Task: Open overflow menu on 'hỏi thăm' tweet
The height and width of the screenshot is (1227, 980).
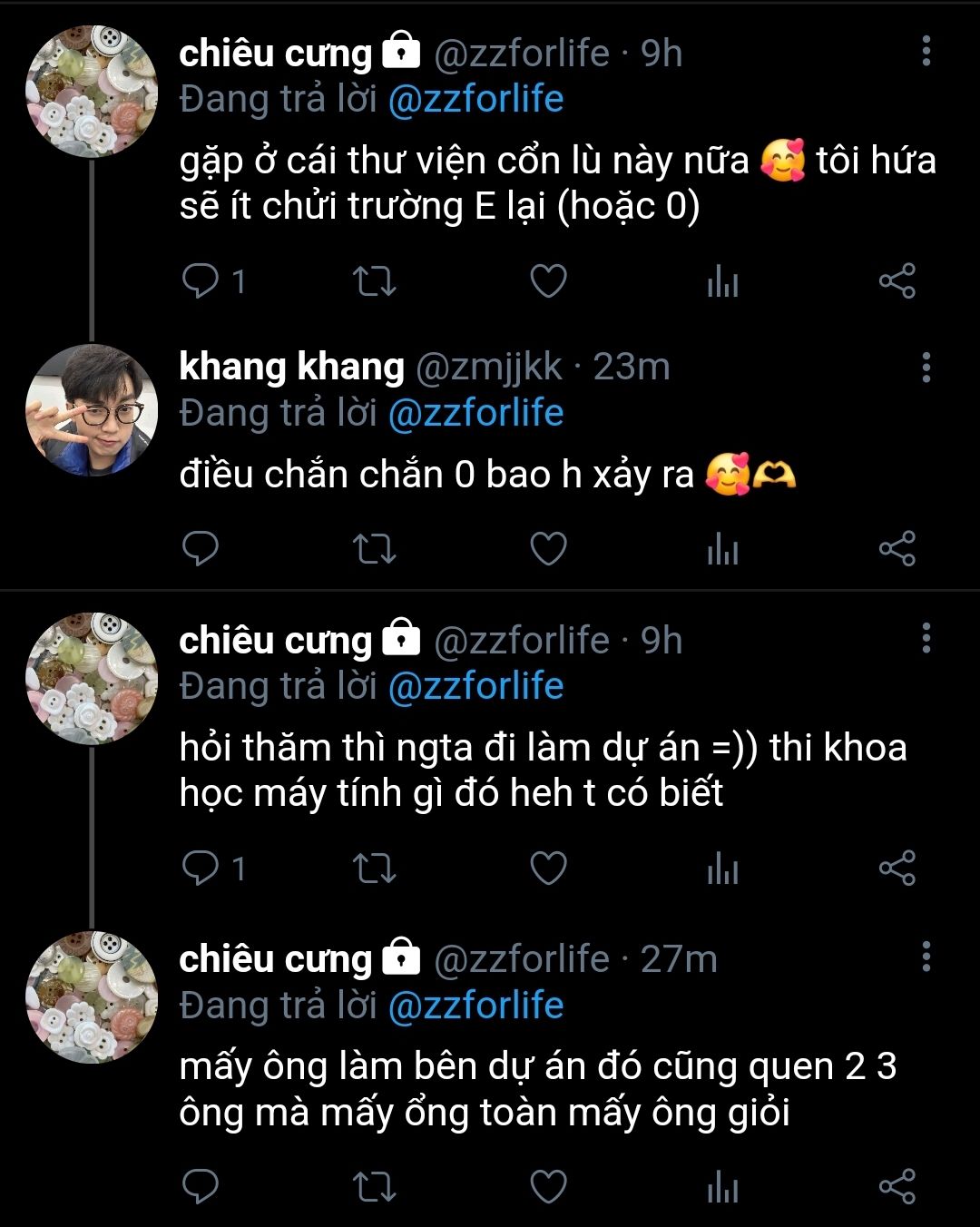Action: (x=926, y=638)
